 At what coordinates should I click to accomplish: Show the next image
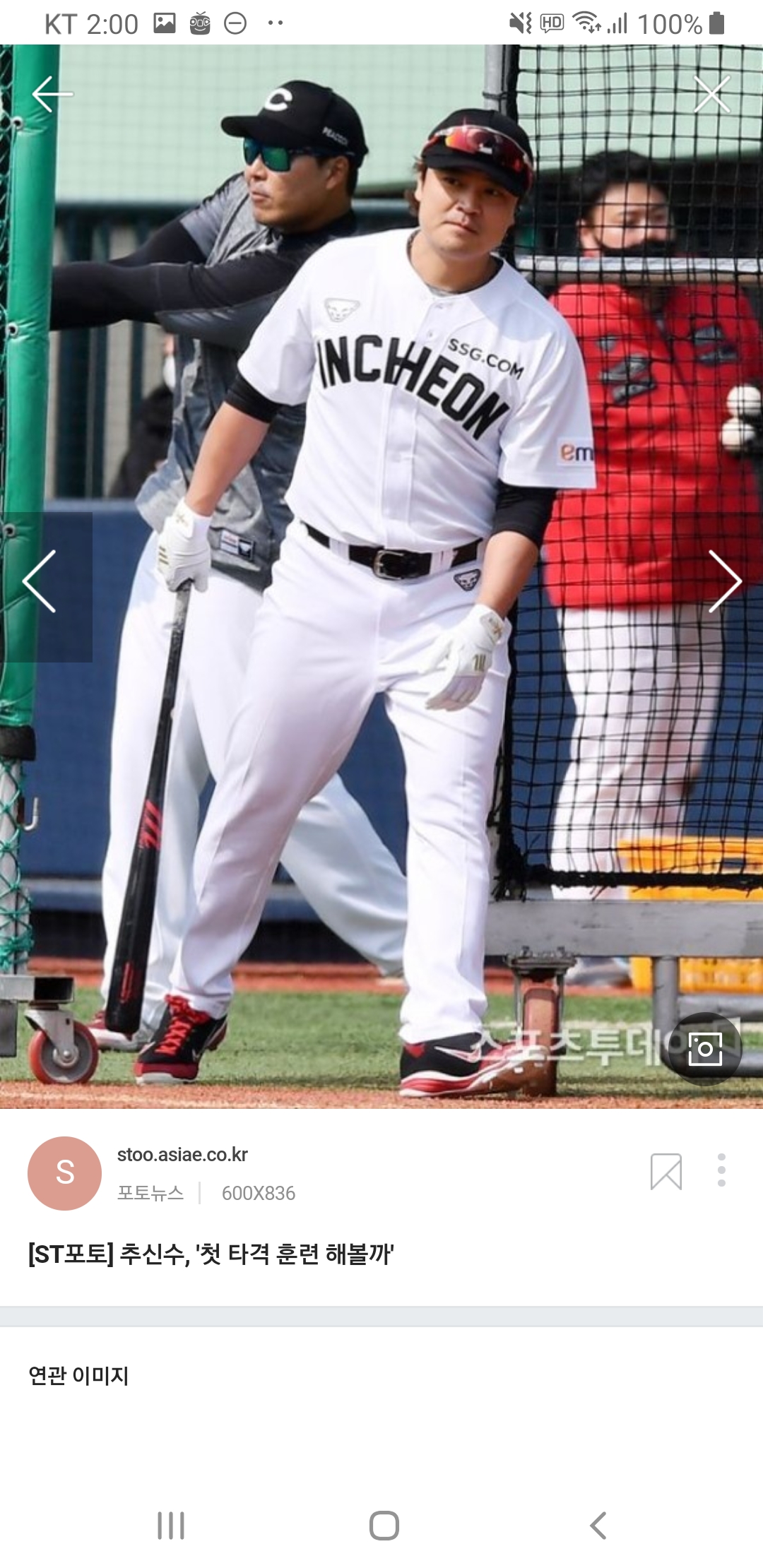pyautogui.click(x=724, y=581)
